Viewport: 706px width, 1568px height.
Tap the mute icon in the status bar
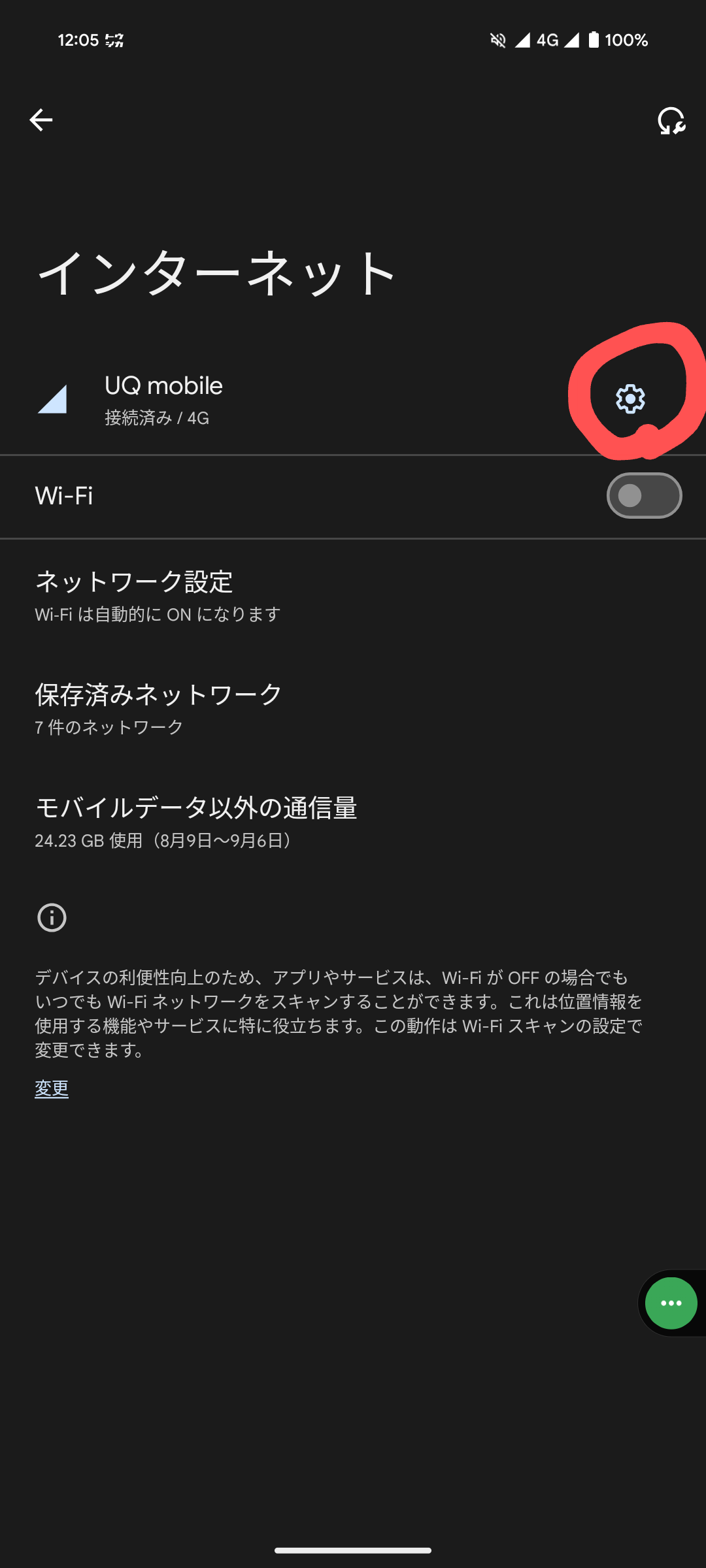pos(498,40)
